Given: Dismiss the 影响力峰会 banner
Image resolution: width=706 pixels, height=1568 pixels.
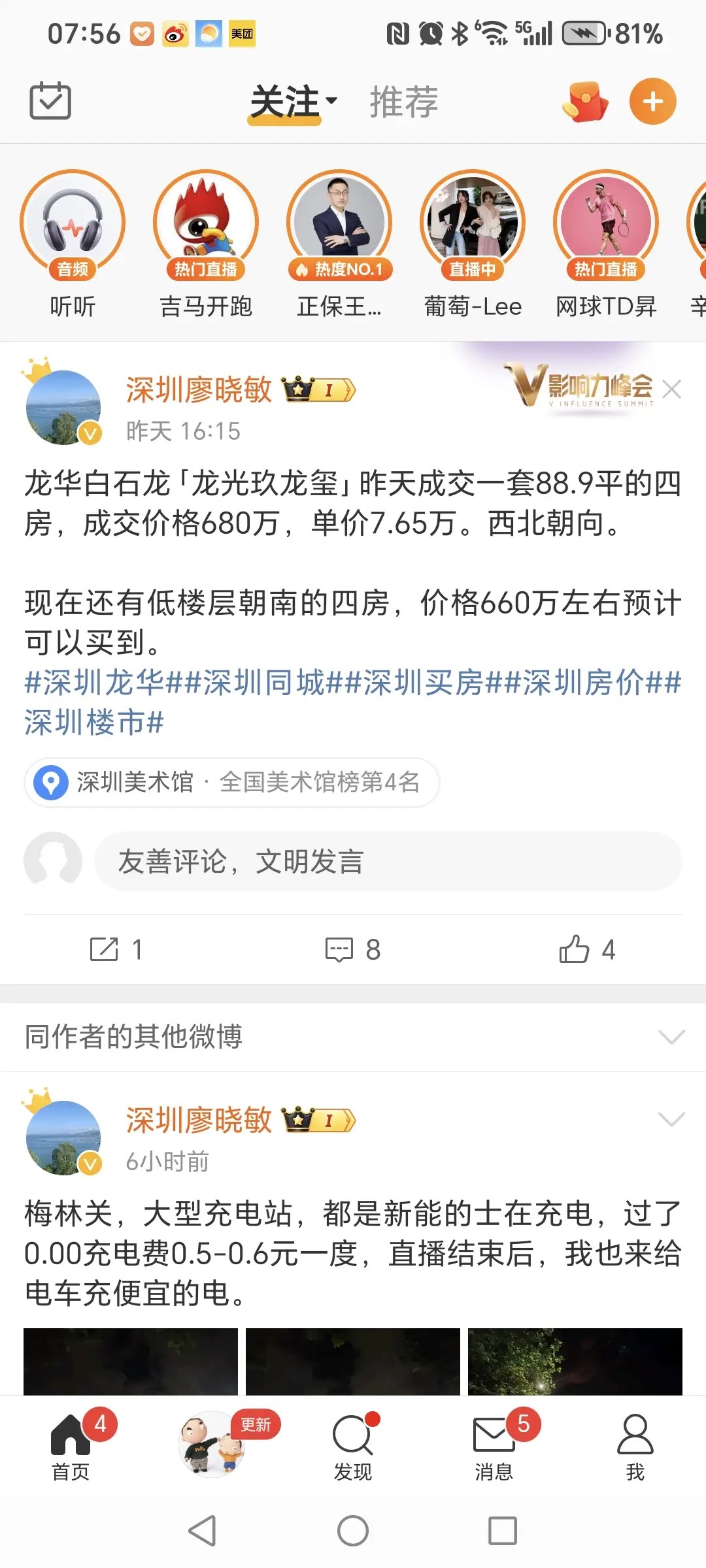Looking at the screenshot, I should [x=672, y=389].
